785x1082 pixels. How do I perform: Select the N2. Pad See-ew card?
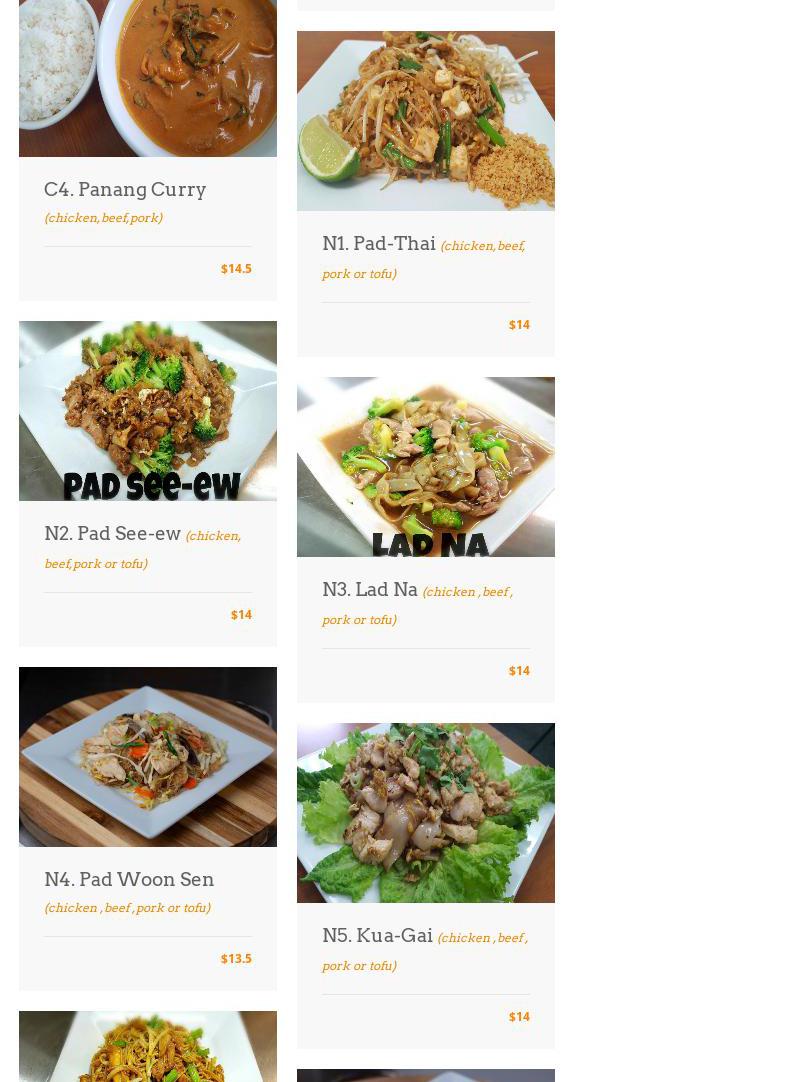click(112, 533)
